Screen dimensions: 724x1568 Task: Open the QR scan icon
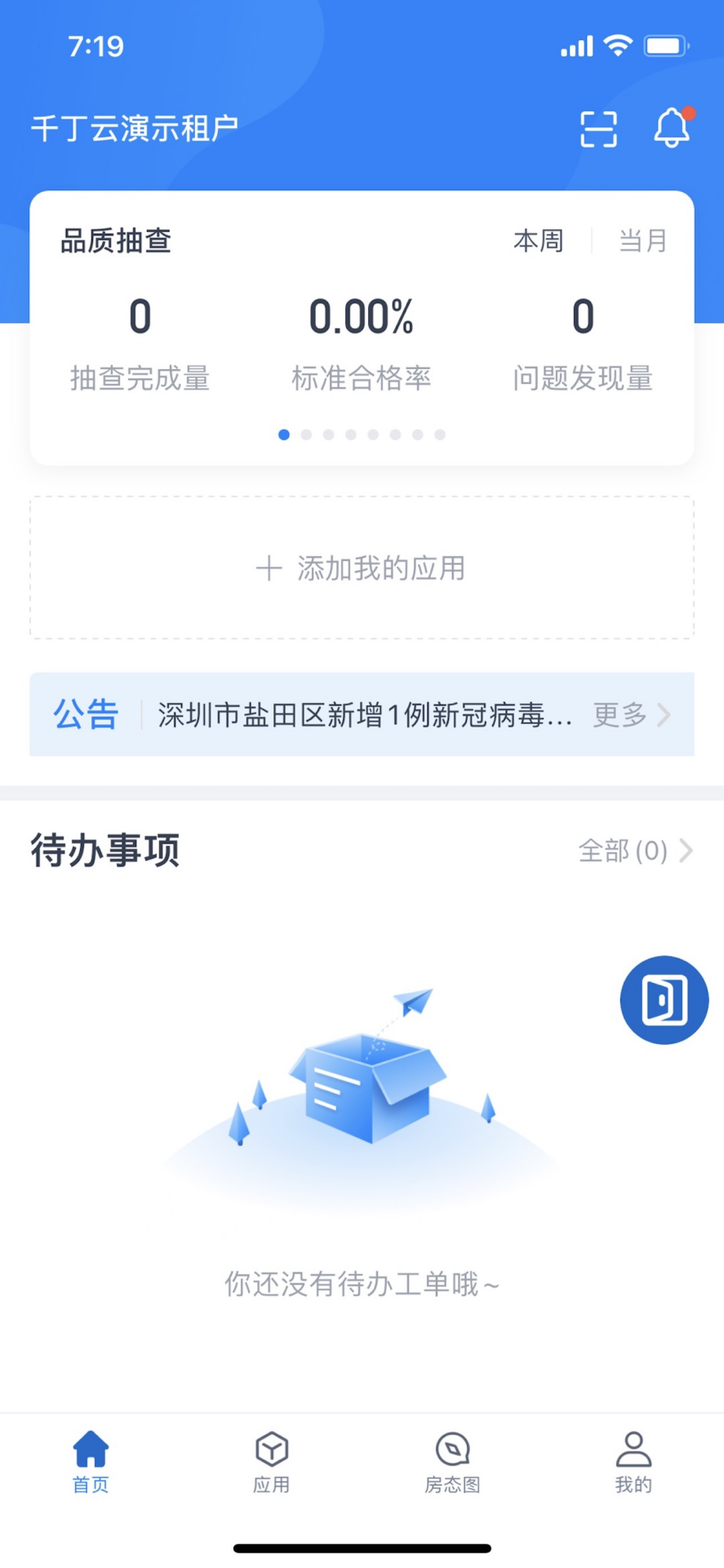(x=598, y=129)
